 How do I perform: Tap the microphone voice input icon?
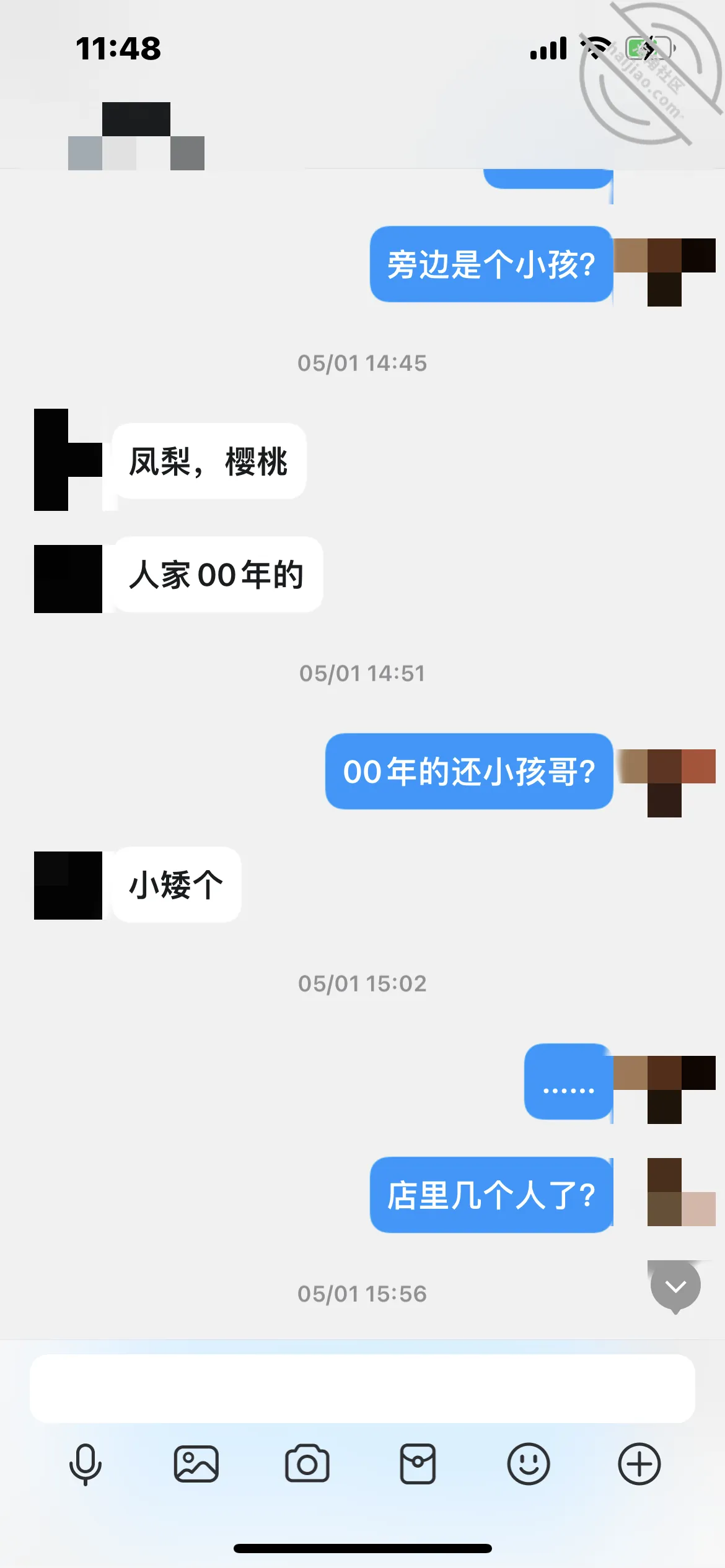tap(86, 1464)
